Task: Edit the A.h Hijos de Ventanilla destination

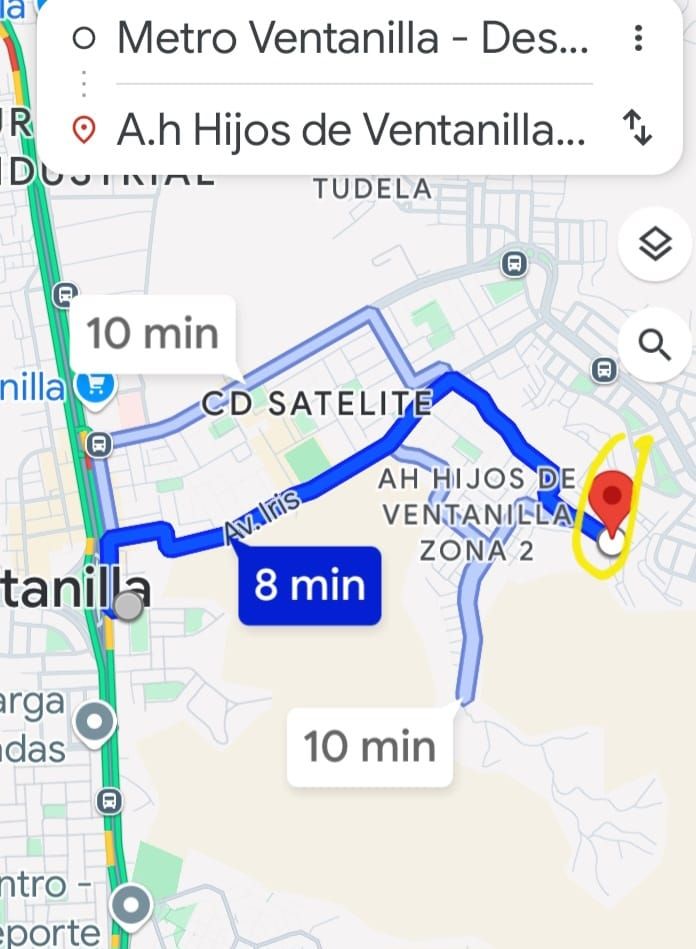Action: 350,129
